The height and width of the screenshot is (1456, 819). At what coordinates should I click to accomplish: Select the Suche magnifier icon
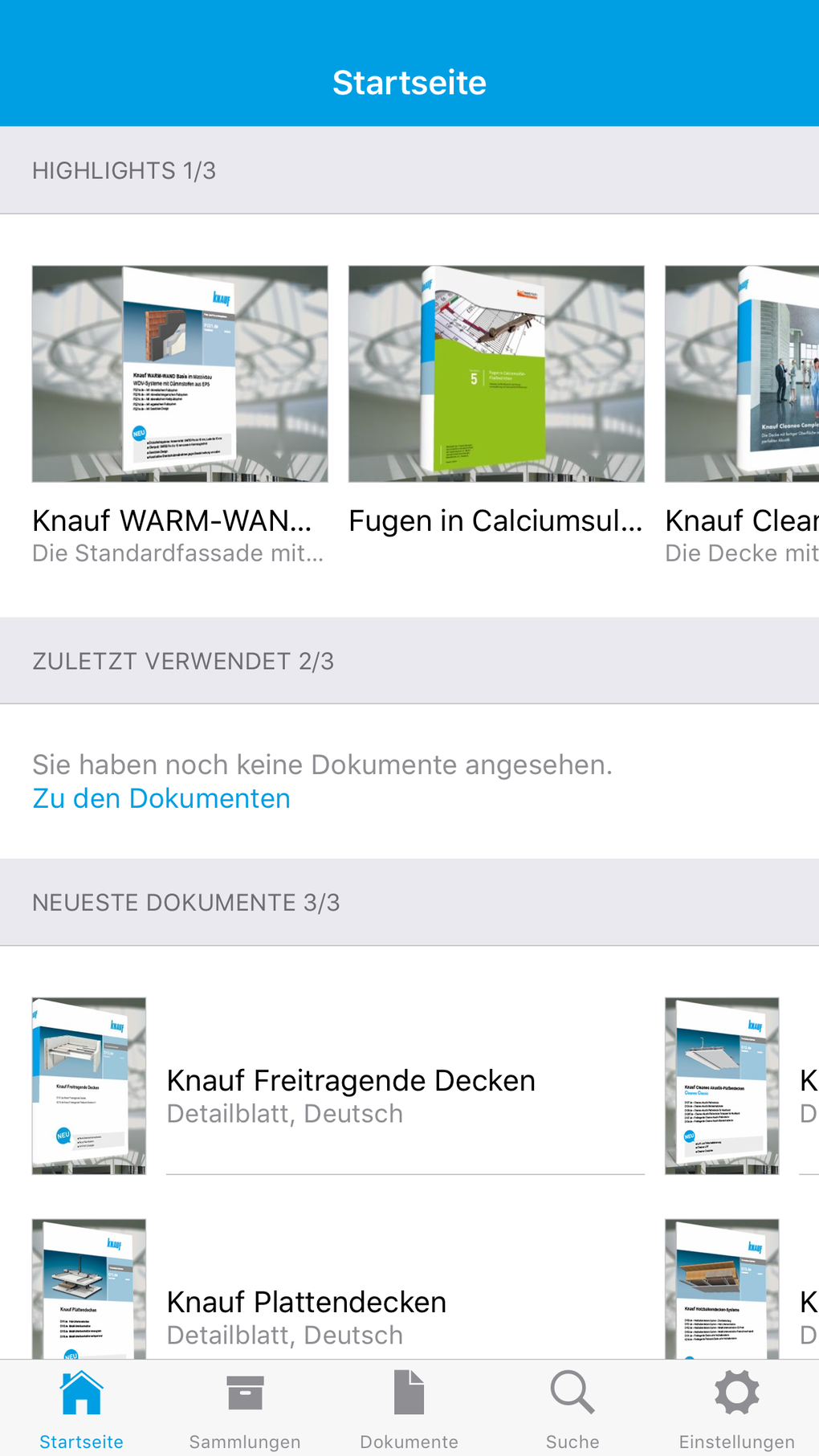(572, 1394)
